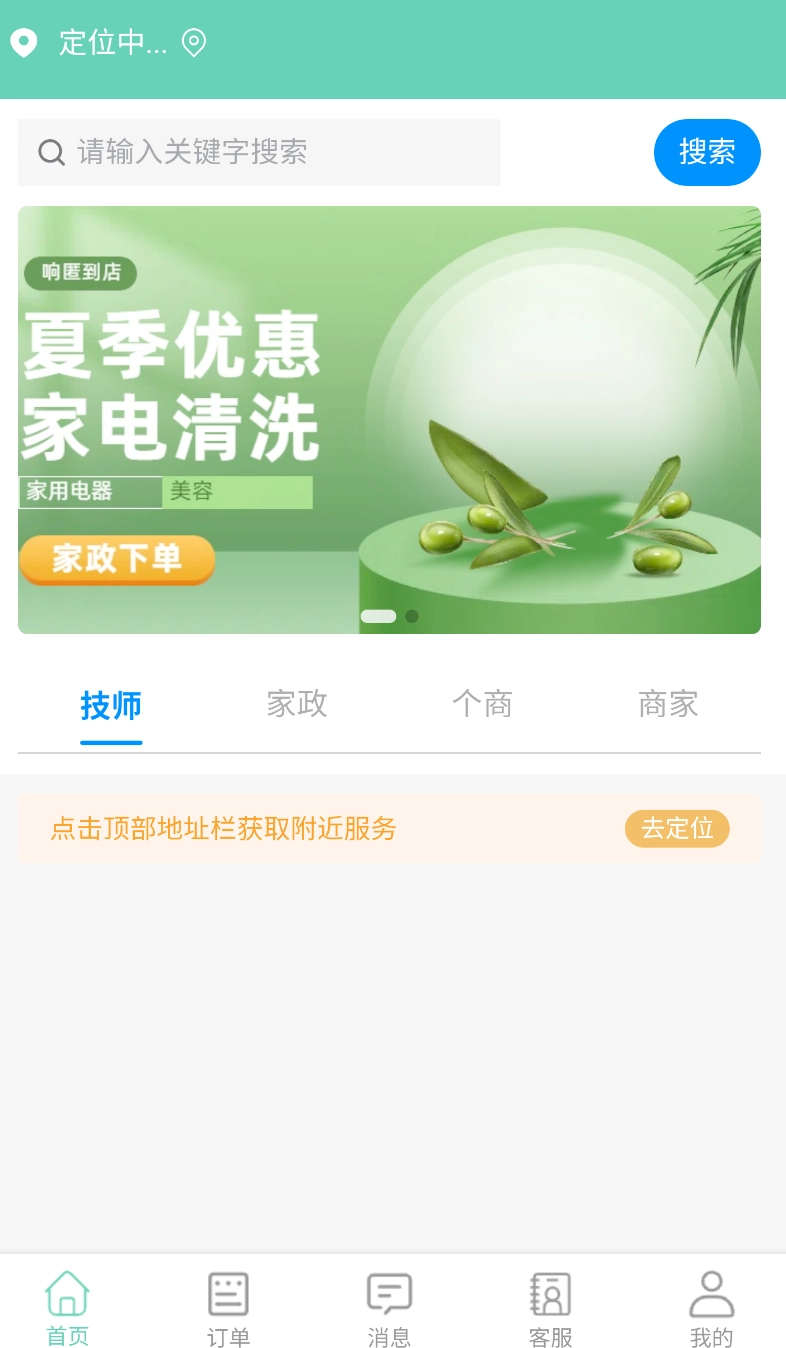The image size is (786, 1348).
Task: Tap the 客服 customer service icon
Action: pos(550,1294)
